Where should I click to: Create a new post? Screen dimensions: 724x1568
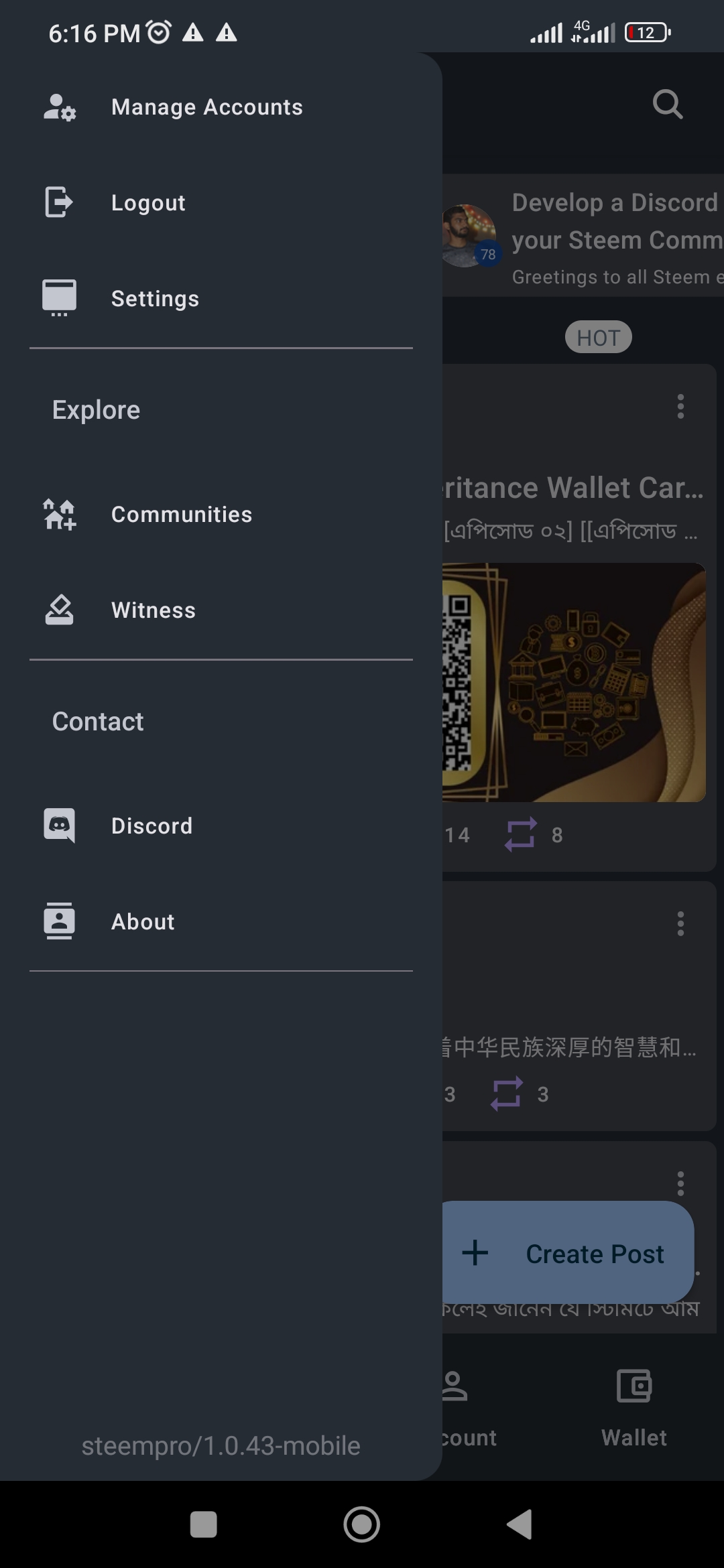pyautogui.click(x=568, y=1253)
